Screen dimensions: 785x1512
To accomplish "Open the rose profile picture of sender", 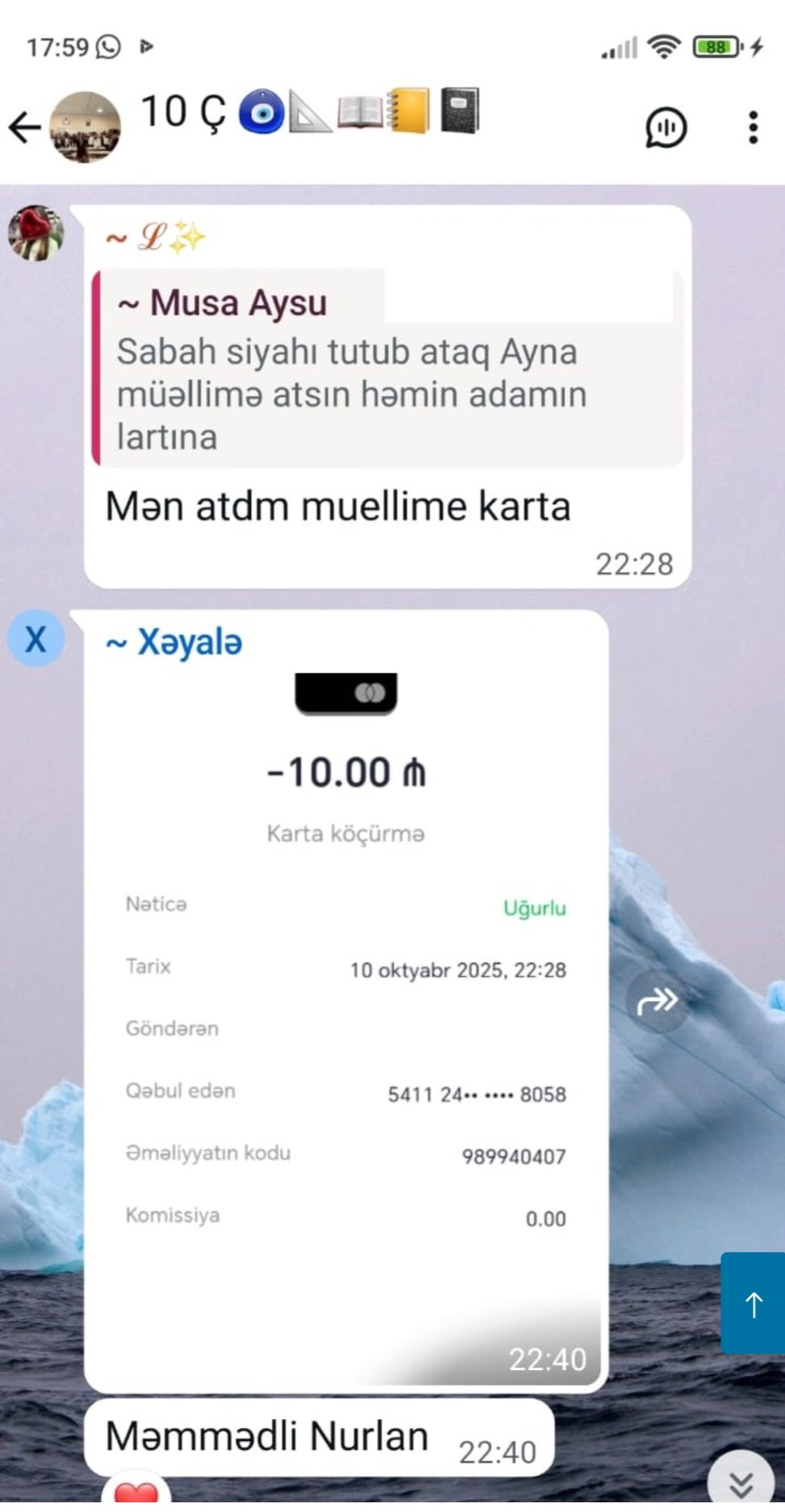I will click(x=35, y=233).
